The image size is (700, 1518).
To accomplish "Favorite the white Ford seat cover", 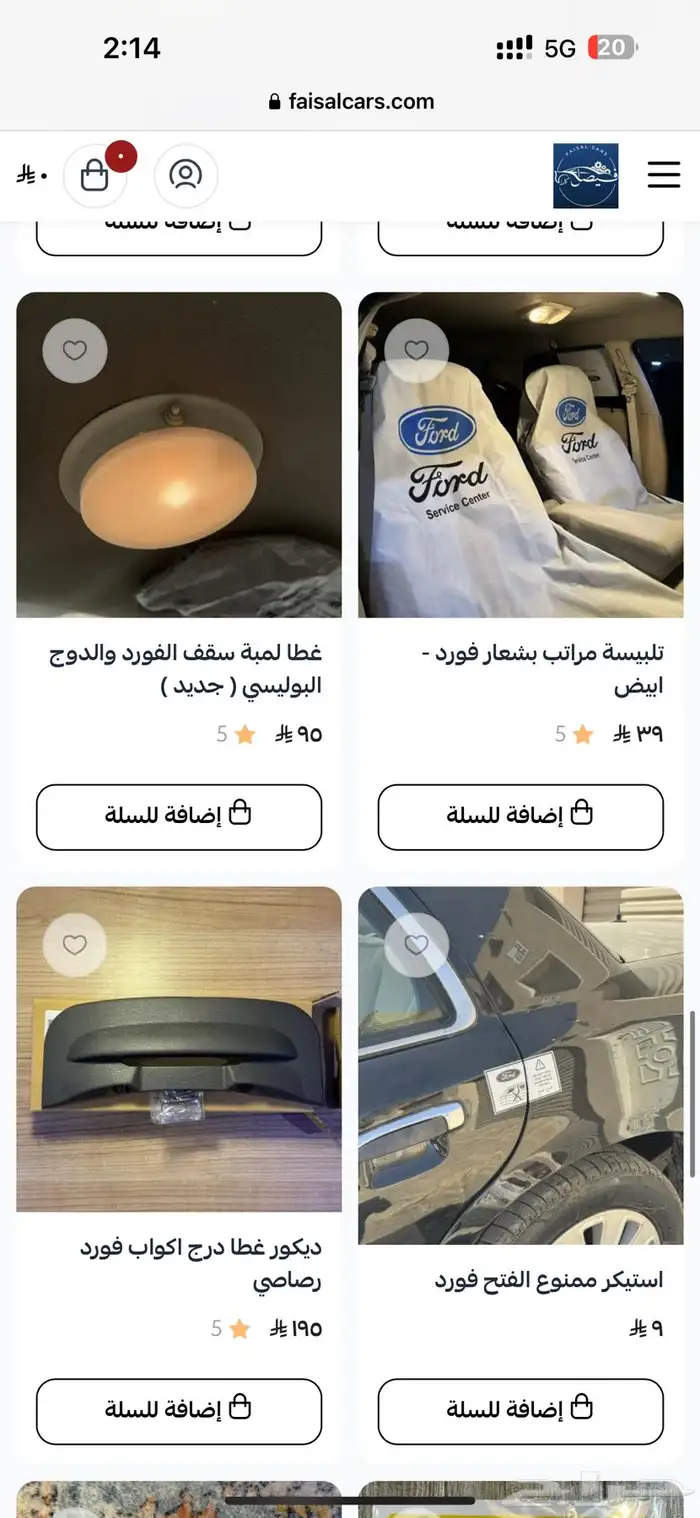I will point(416,350).
